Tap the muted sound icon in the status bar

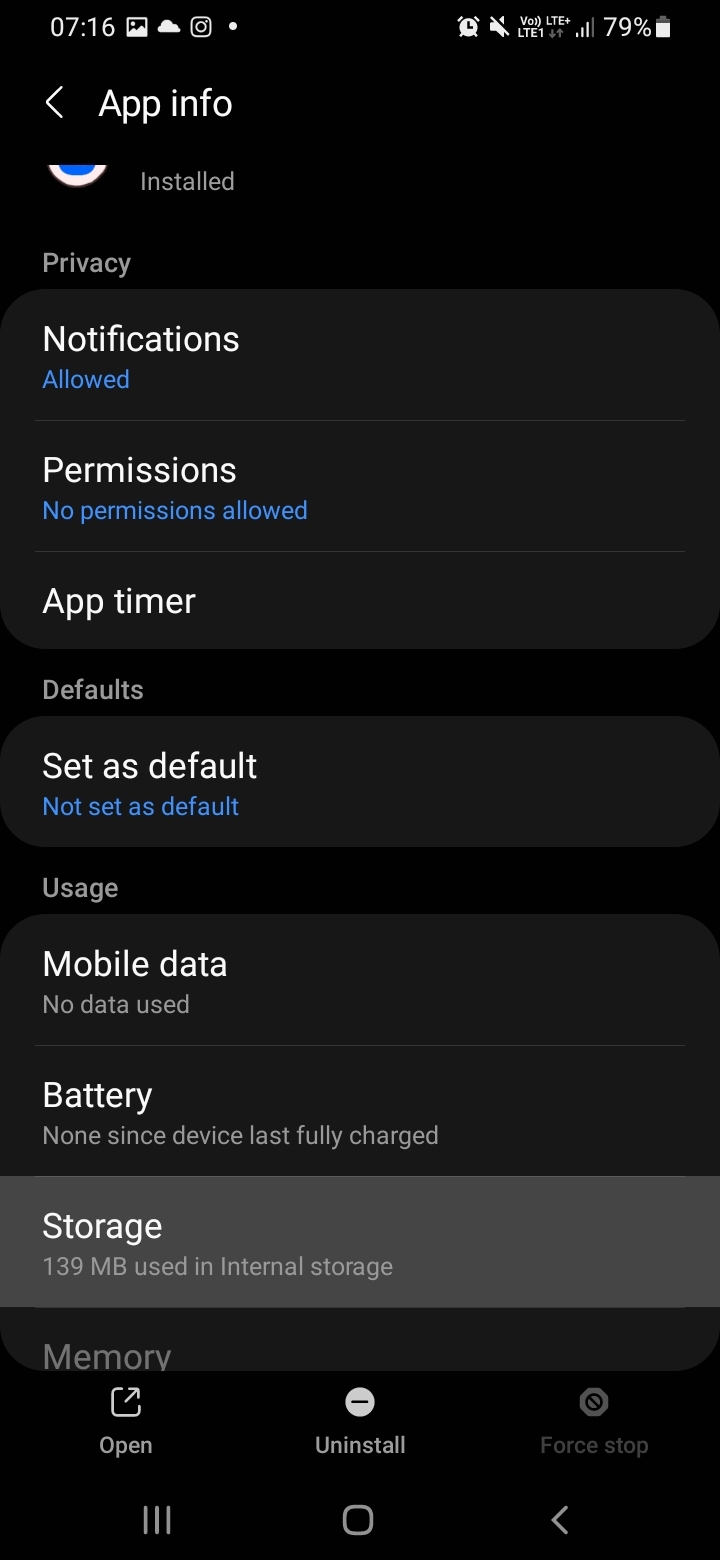498,27
